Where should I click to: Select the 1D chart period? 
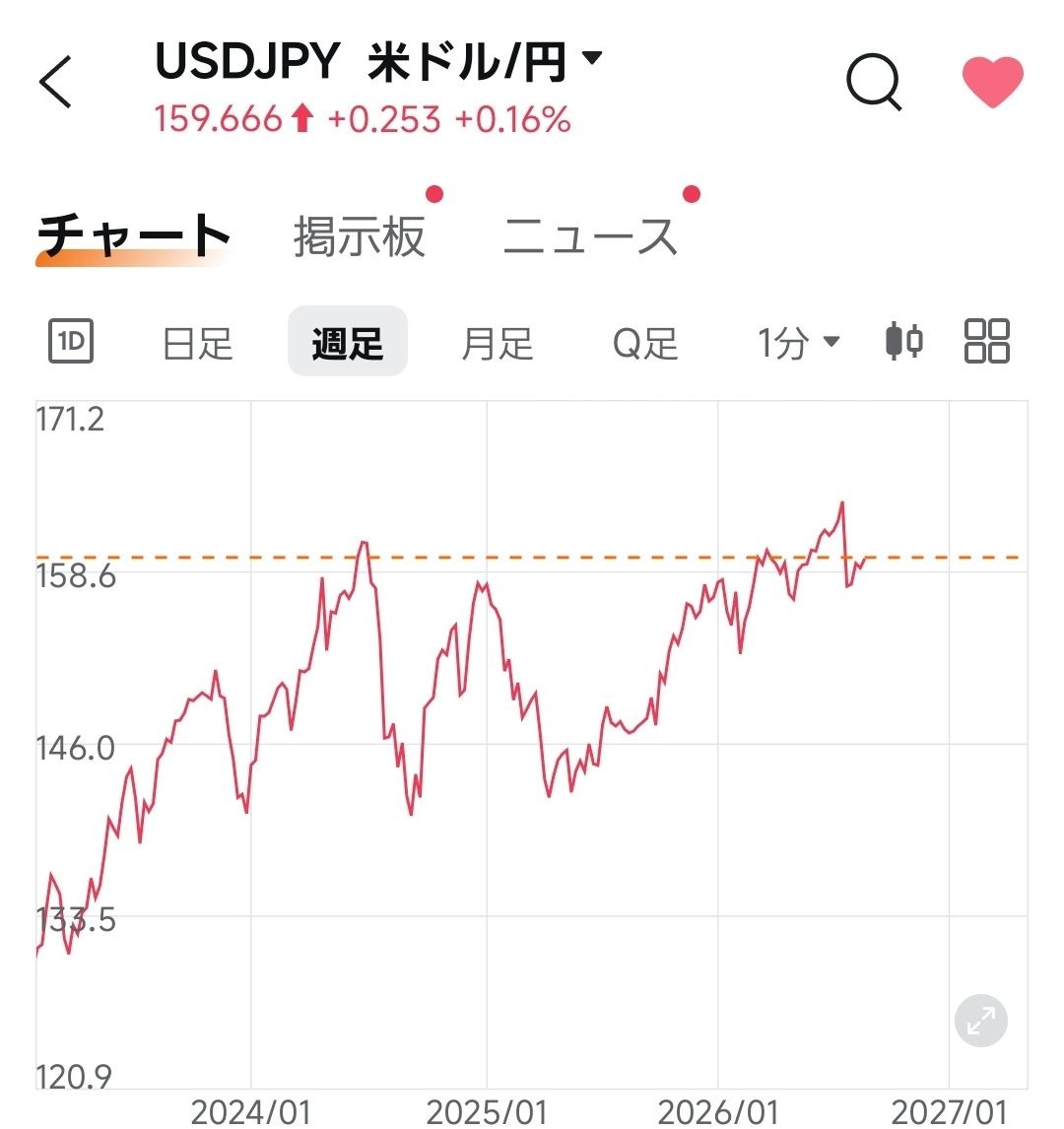(71, 341)
